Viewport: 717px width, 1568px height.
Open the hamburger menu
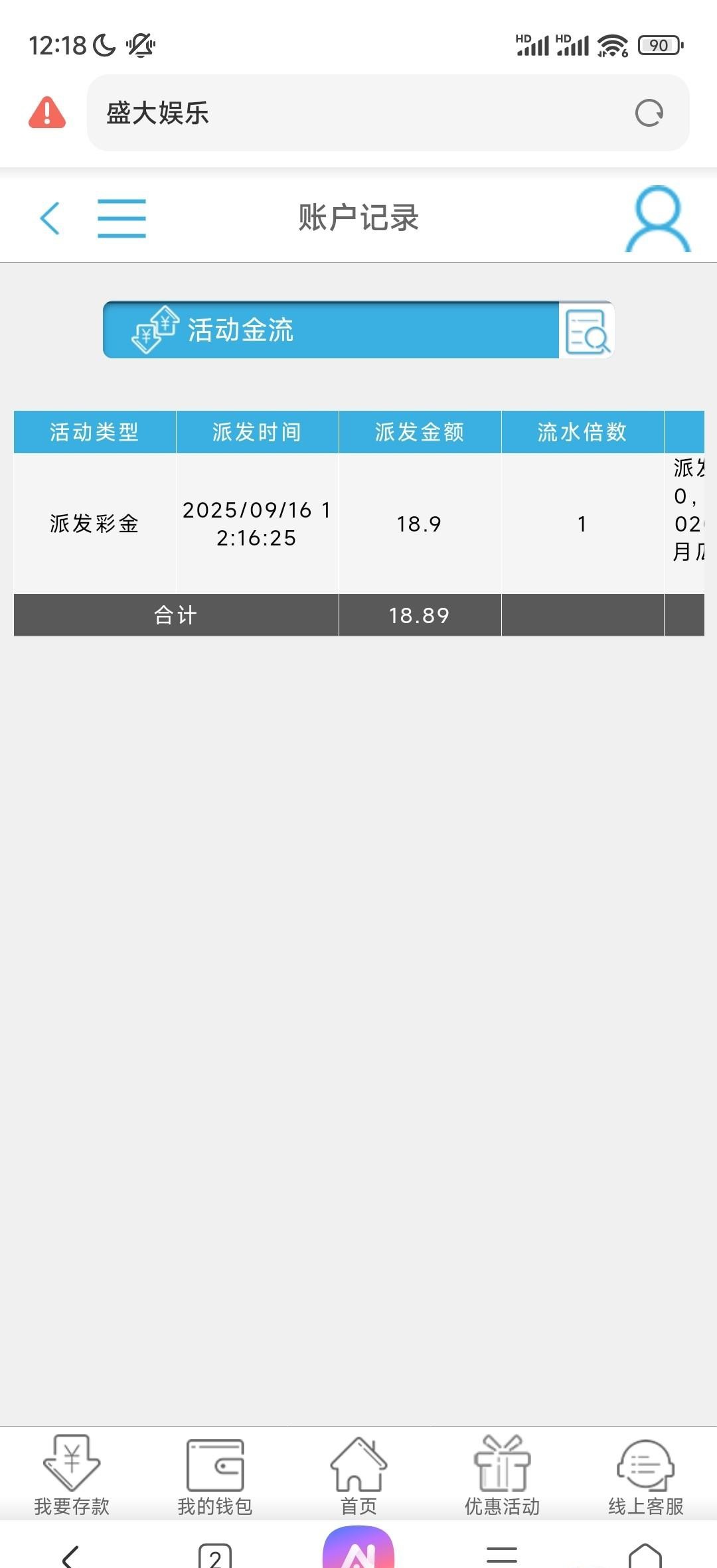click(121, 218)
